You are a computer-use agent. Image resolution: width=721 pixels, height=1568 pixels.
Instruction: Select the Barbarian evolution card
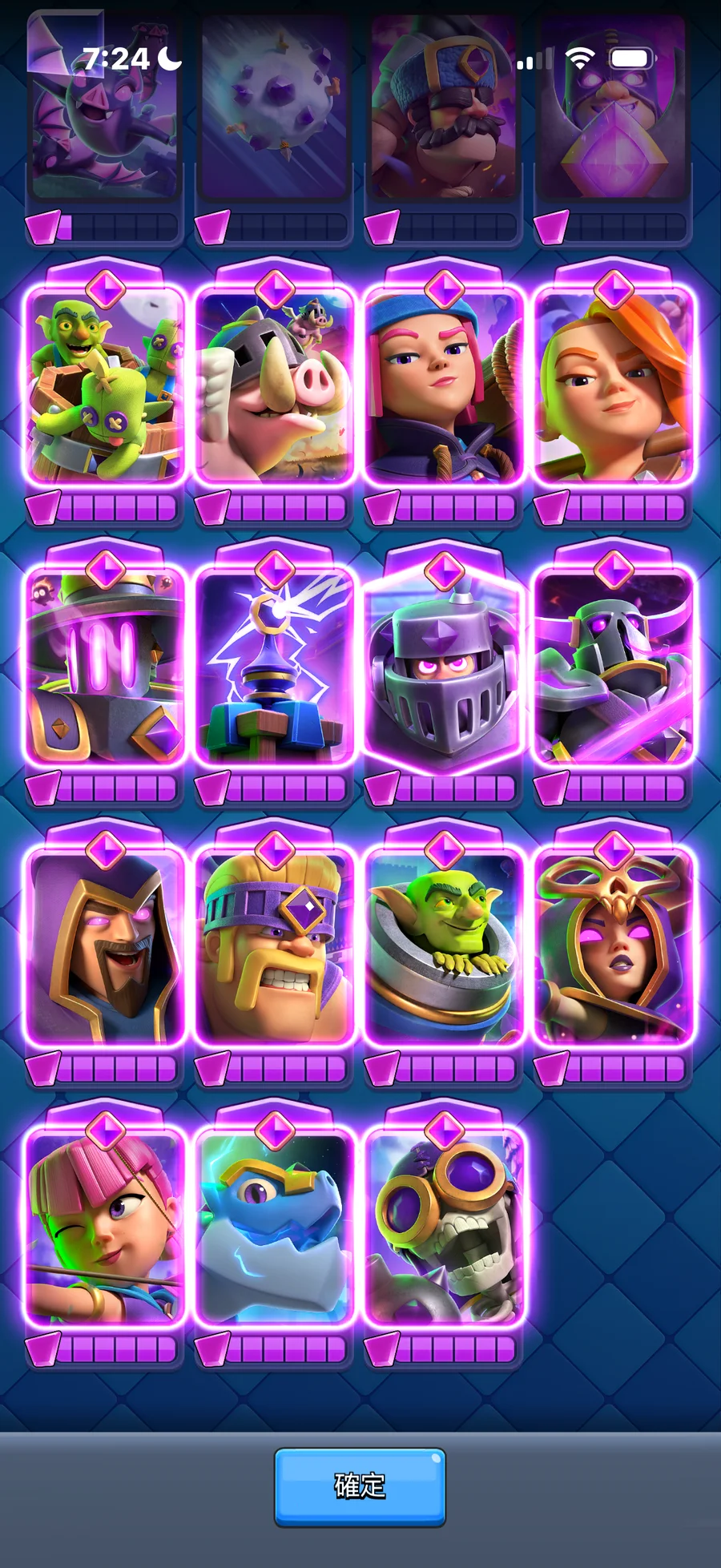tap(275, 947)
